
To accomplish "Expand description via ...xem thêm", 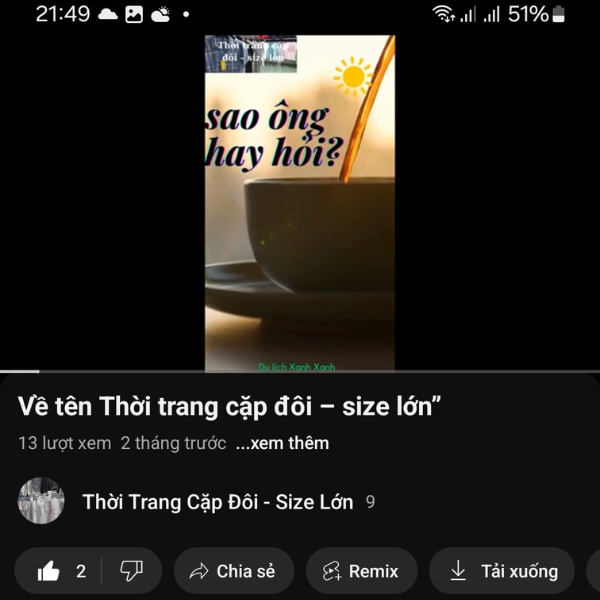I will coord(282,443).
